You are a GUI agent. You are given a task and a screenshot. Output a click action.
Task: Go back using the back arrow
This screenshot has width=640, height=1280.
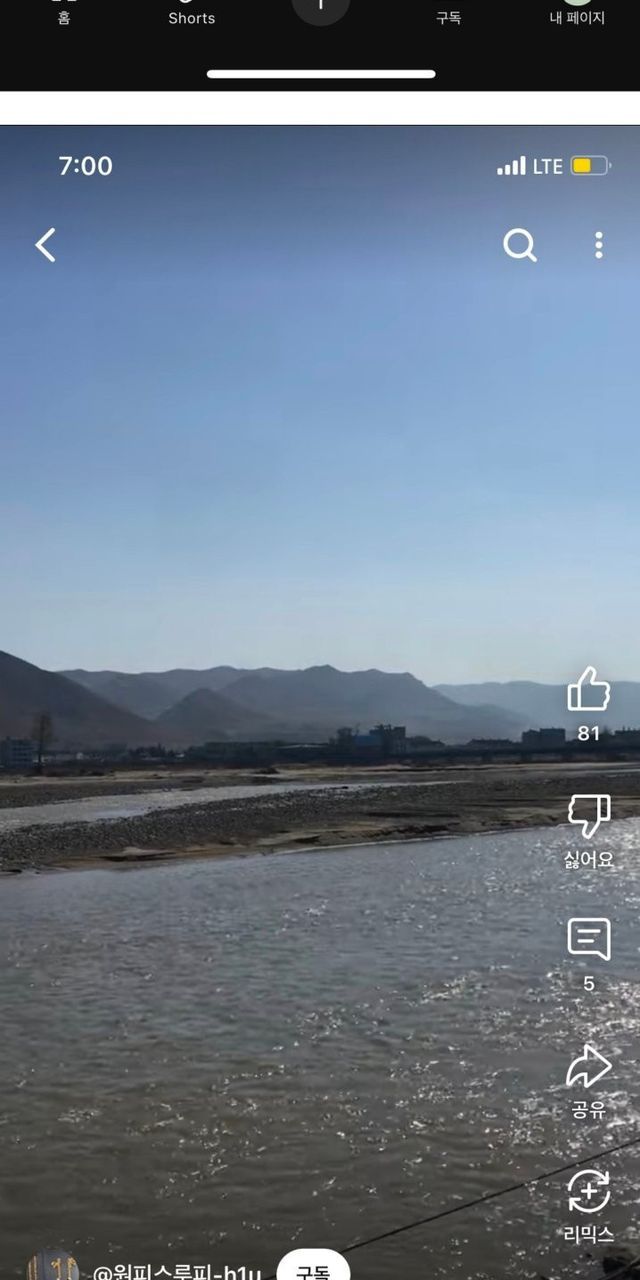[x=45, y=245]
